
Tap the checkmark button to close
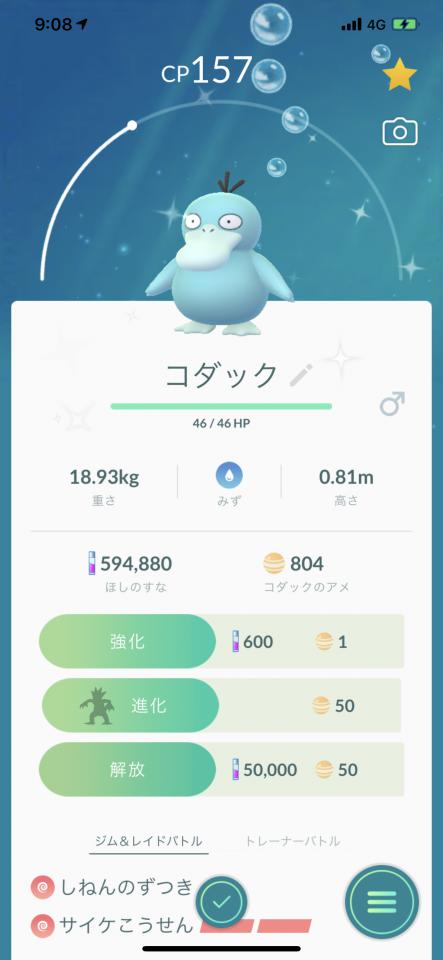click(222, 901)
